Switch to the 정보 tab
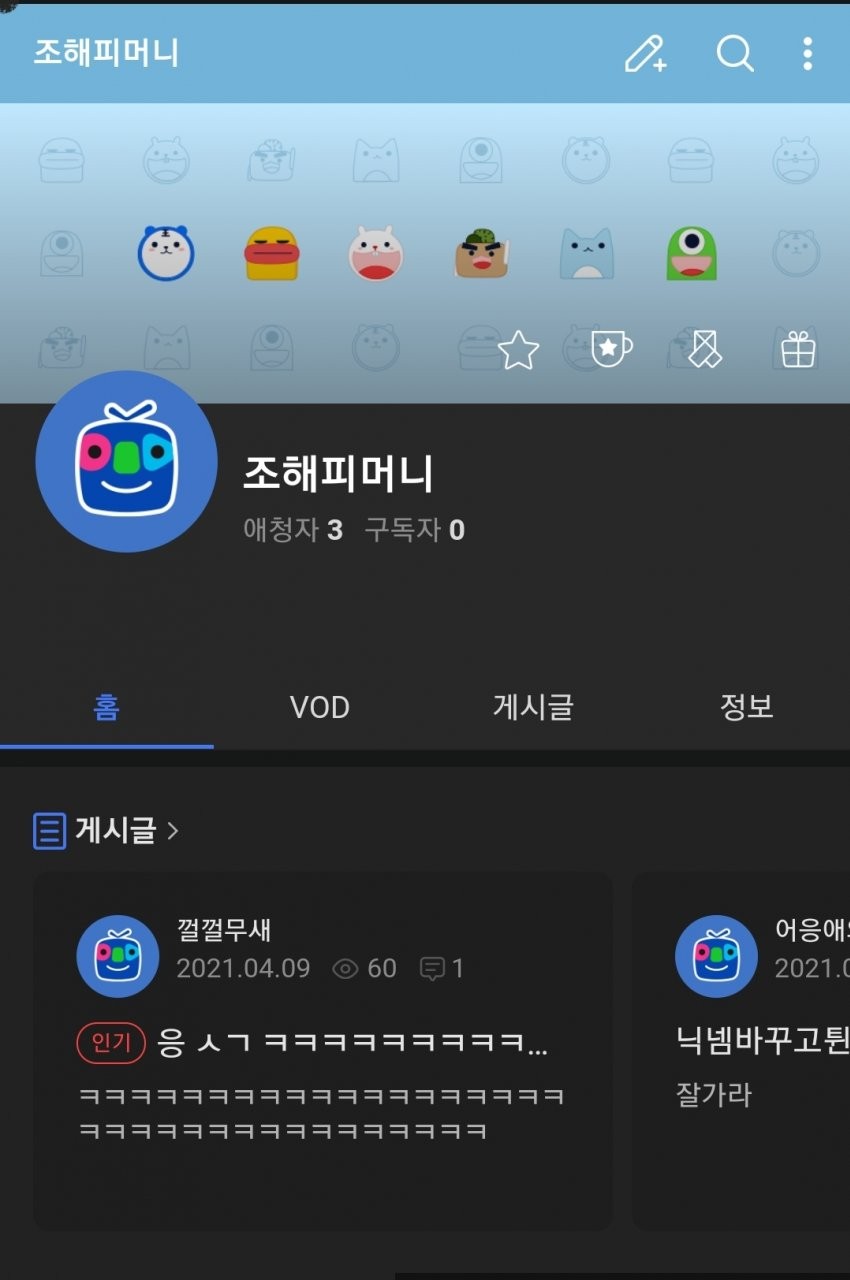The height and width of the screenshot is (1280, 850). tap(746, 708)
